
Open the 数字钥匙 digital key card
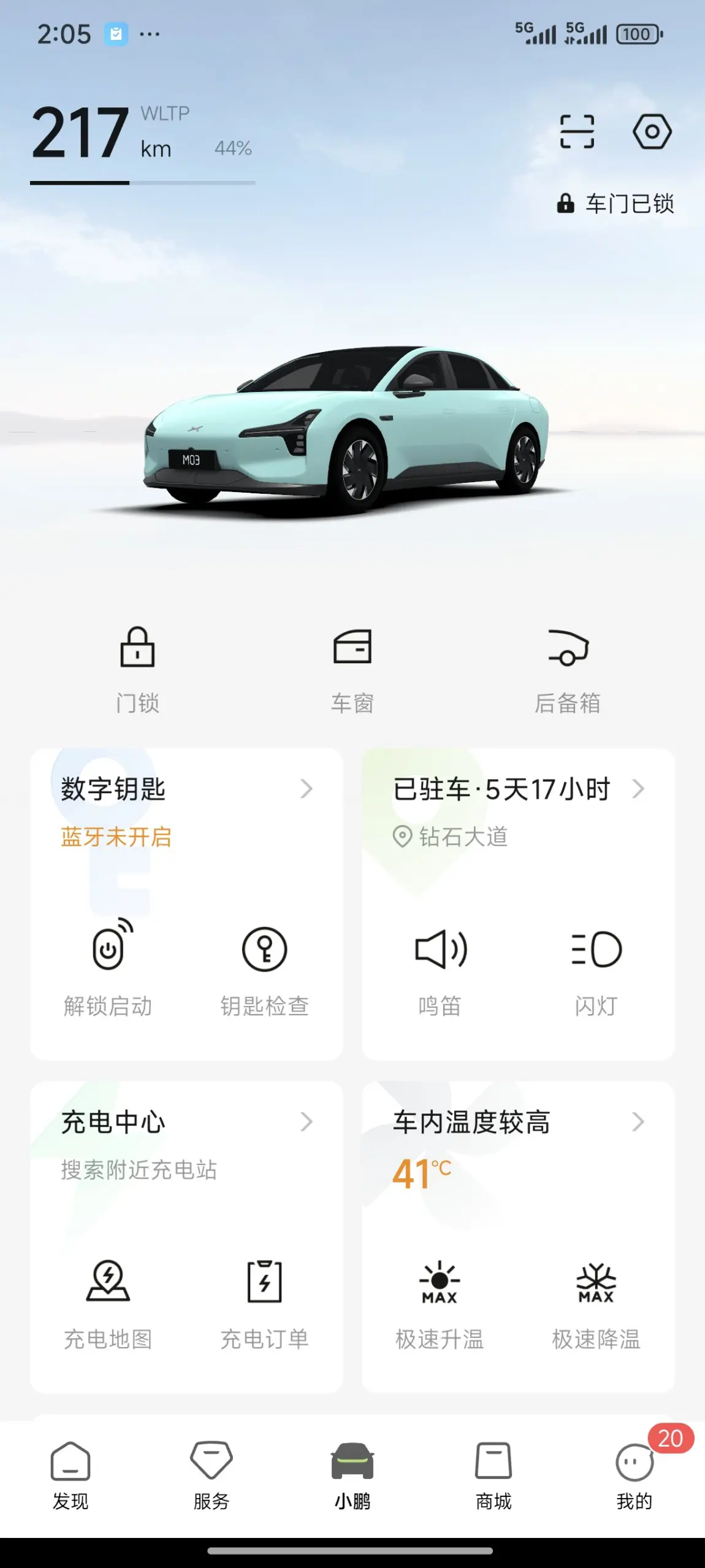pyautogui.click(x=184, y=789)
